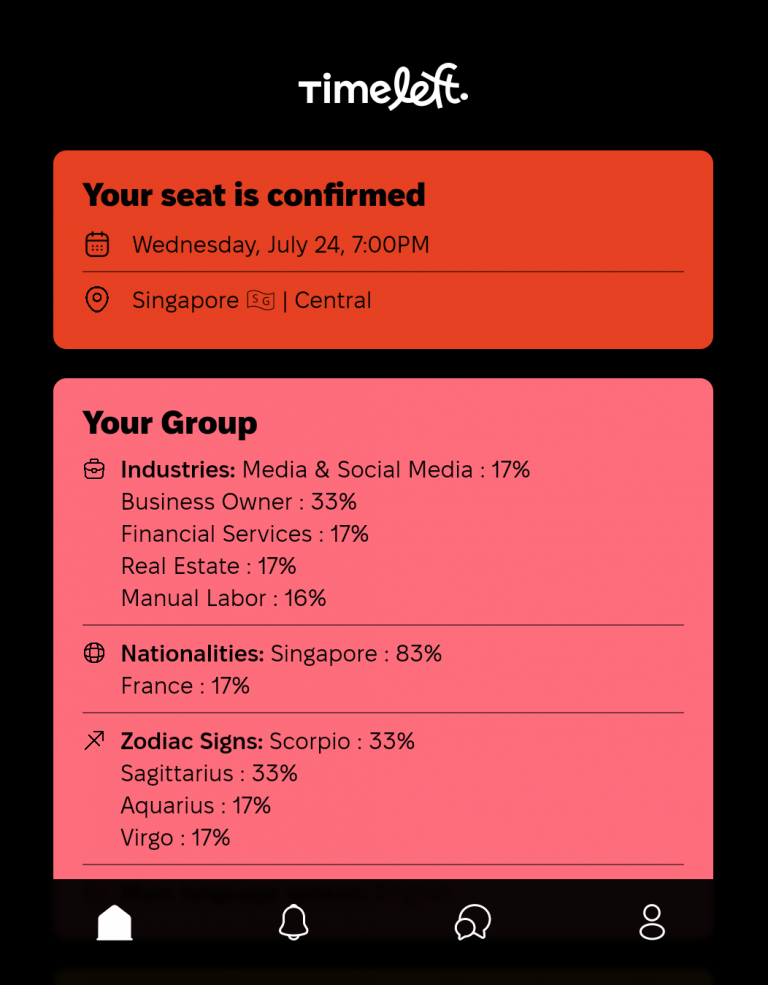Image resolution: width=768 pixels, height=985 pixels.
Task: Open the Your Group card header
Action: [170, 423]
